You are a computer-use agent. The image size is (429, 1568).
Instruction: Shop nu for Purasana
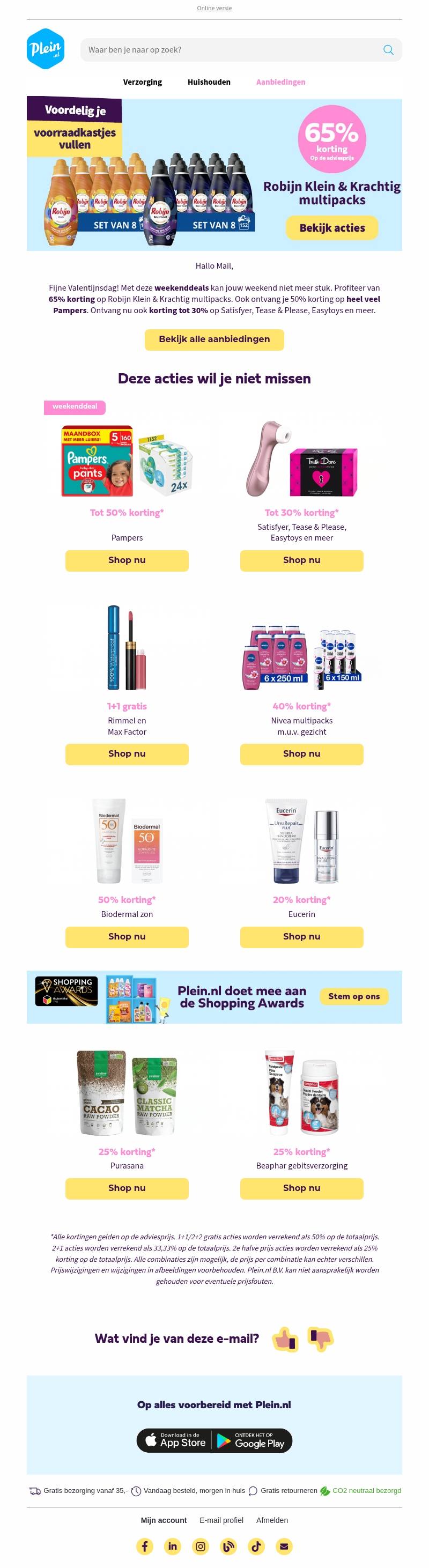pos(127,1188)
